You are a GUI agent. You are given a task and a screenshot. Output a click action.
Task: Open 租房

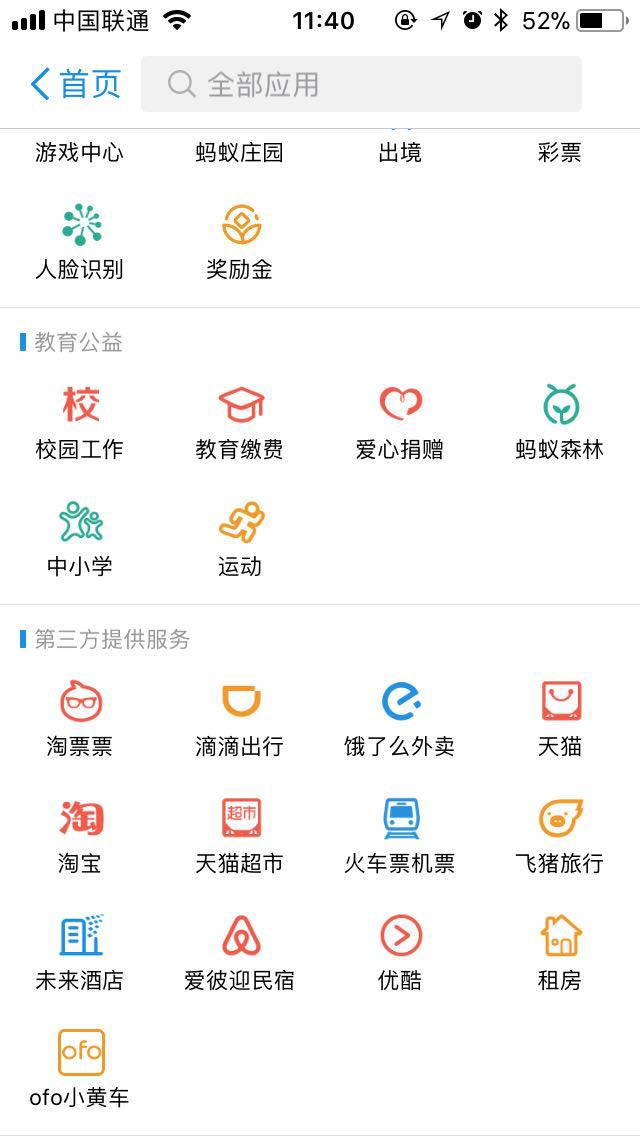(560, 953)
